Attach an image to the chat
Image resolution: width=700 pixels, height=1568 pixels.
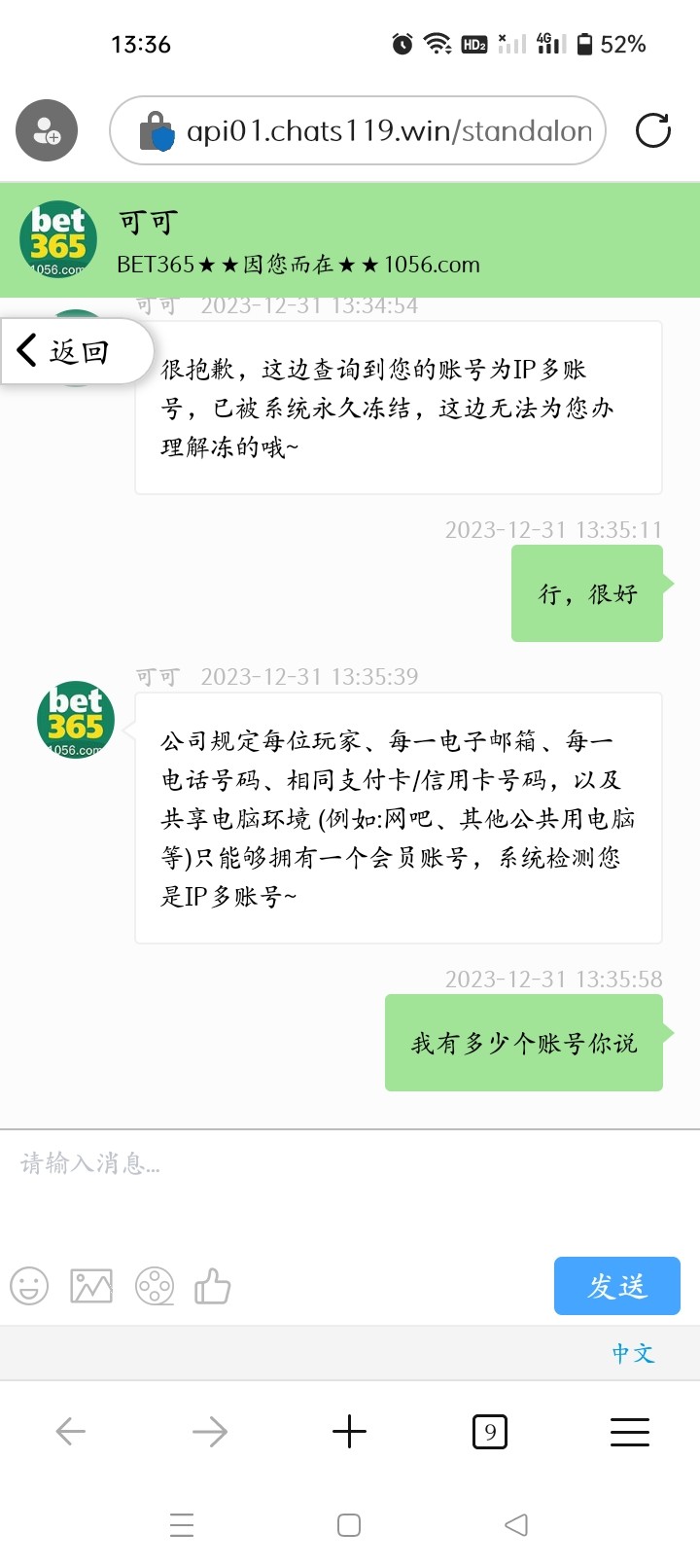click(x=91, y=1286)
